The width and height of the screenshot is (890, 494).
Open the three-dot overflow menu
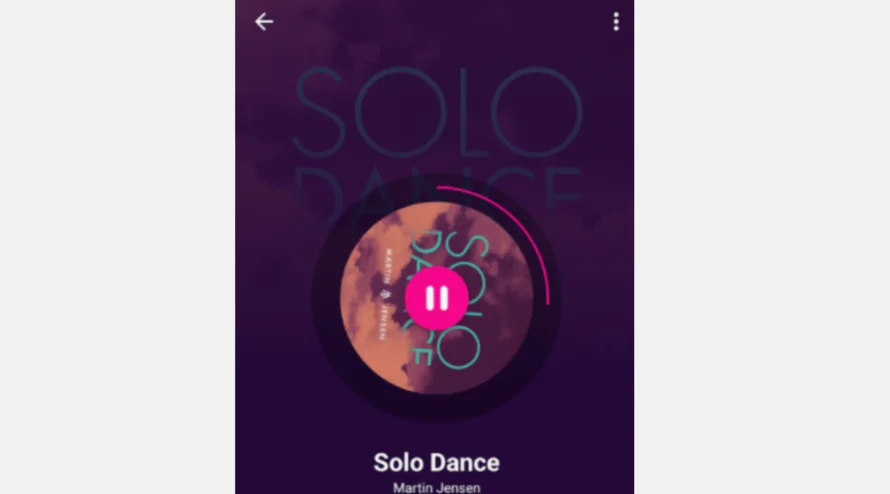pos(616,21)
